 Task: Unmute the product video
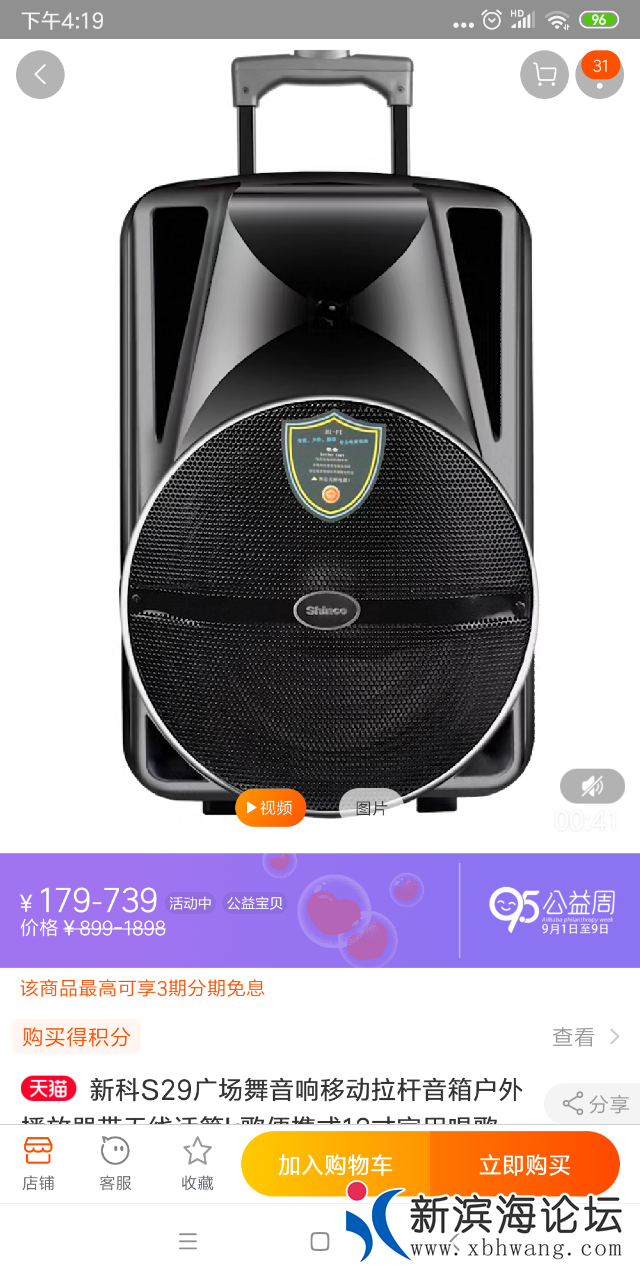point(592,786)
